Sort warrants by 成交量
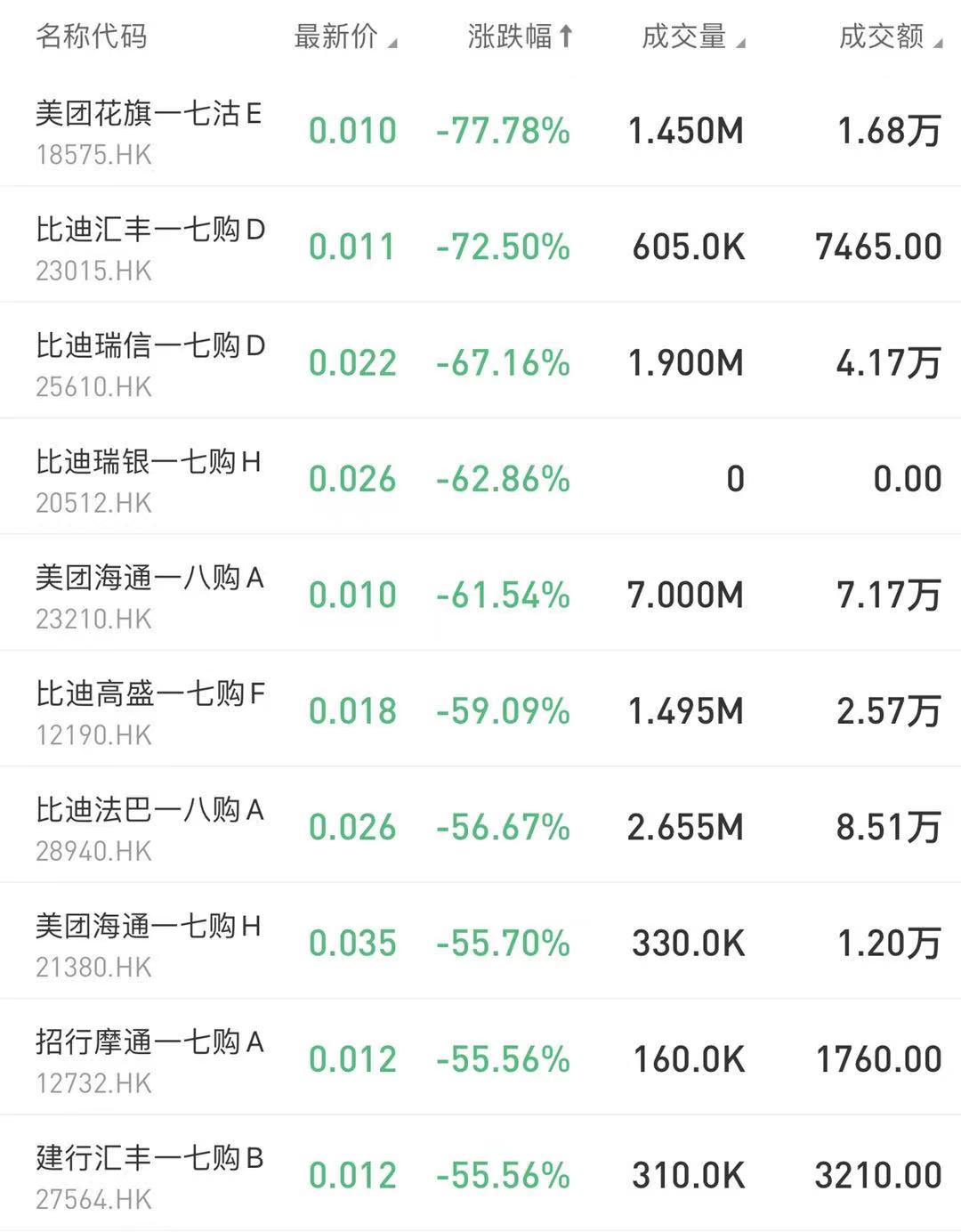The width and height of the screenshot is (961, 1232). 692,36
